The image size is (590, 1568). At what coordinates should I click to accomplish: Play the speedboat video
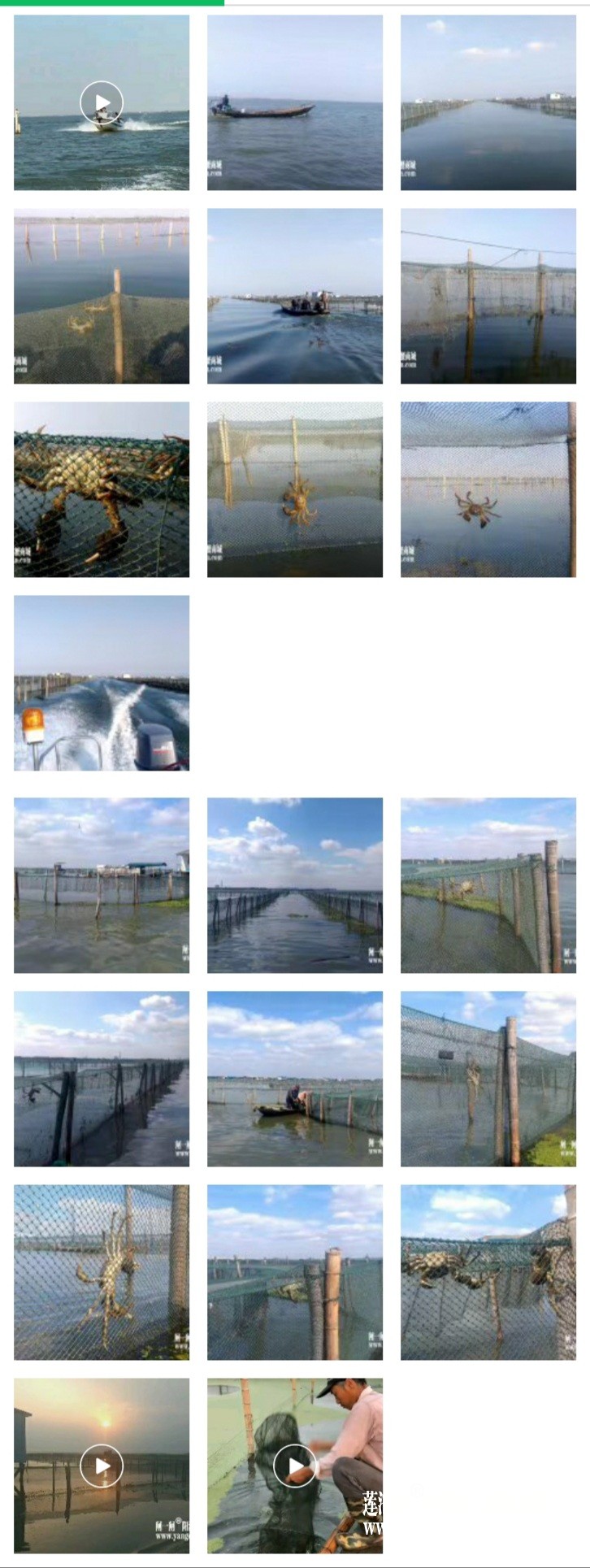click(102, 102)
